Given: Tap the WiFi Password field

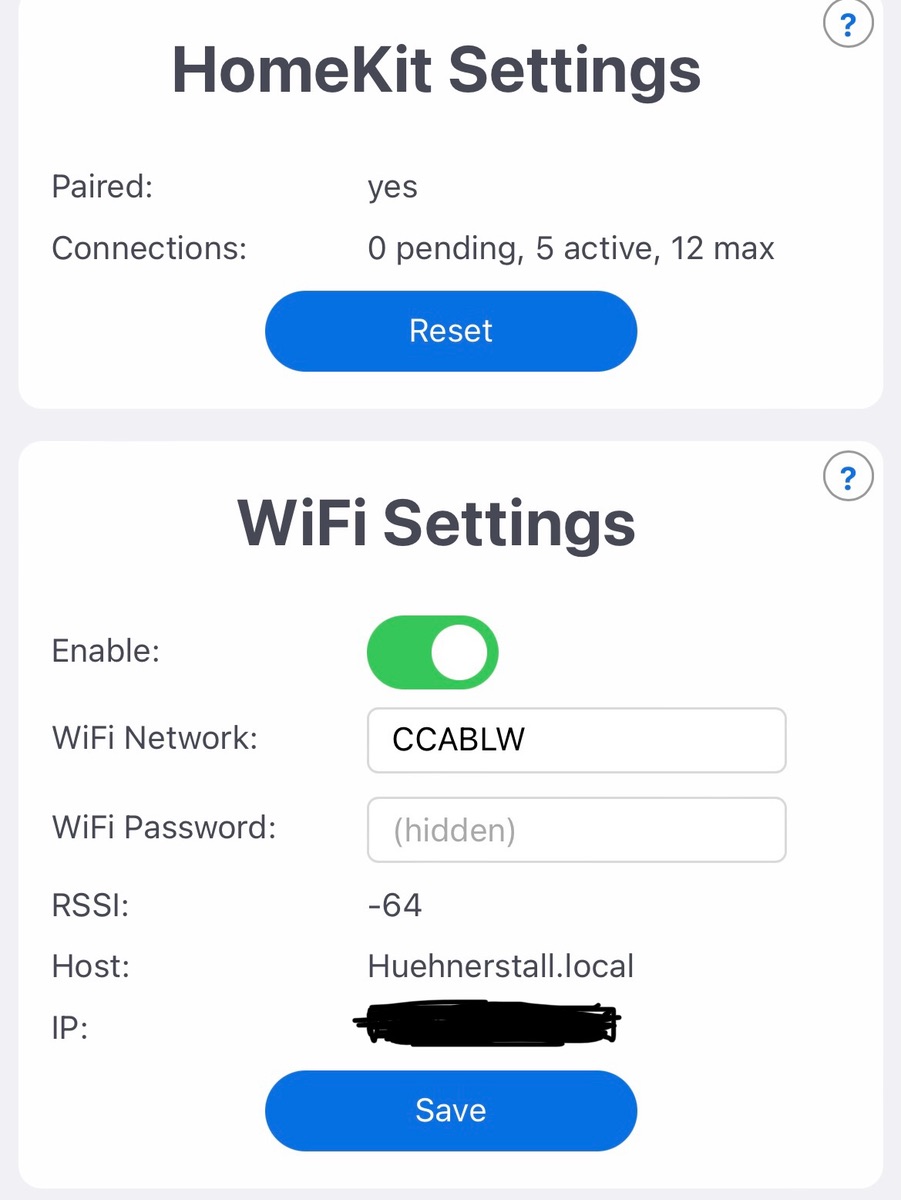Looking at the screenshot, I should point(576,830).
